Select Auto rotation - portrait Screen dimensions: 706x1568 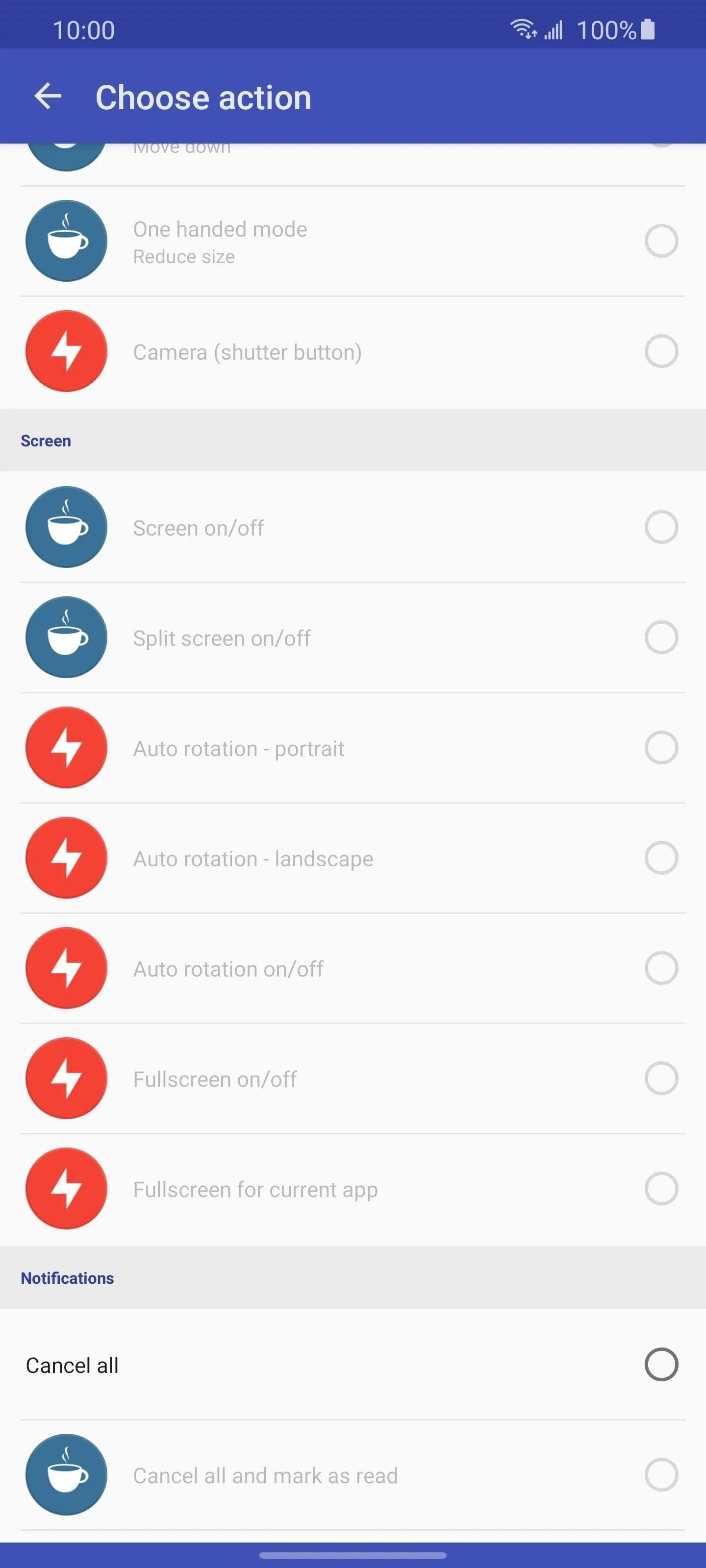[353, 747]
